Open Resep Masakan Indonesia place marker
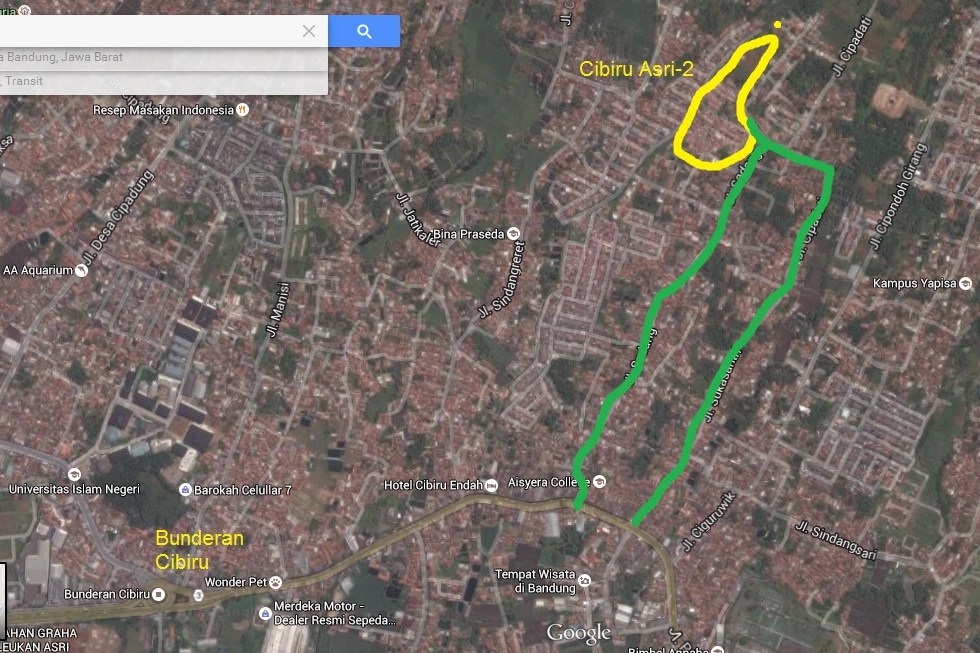The image size is (980, 653). coord(241,109)
